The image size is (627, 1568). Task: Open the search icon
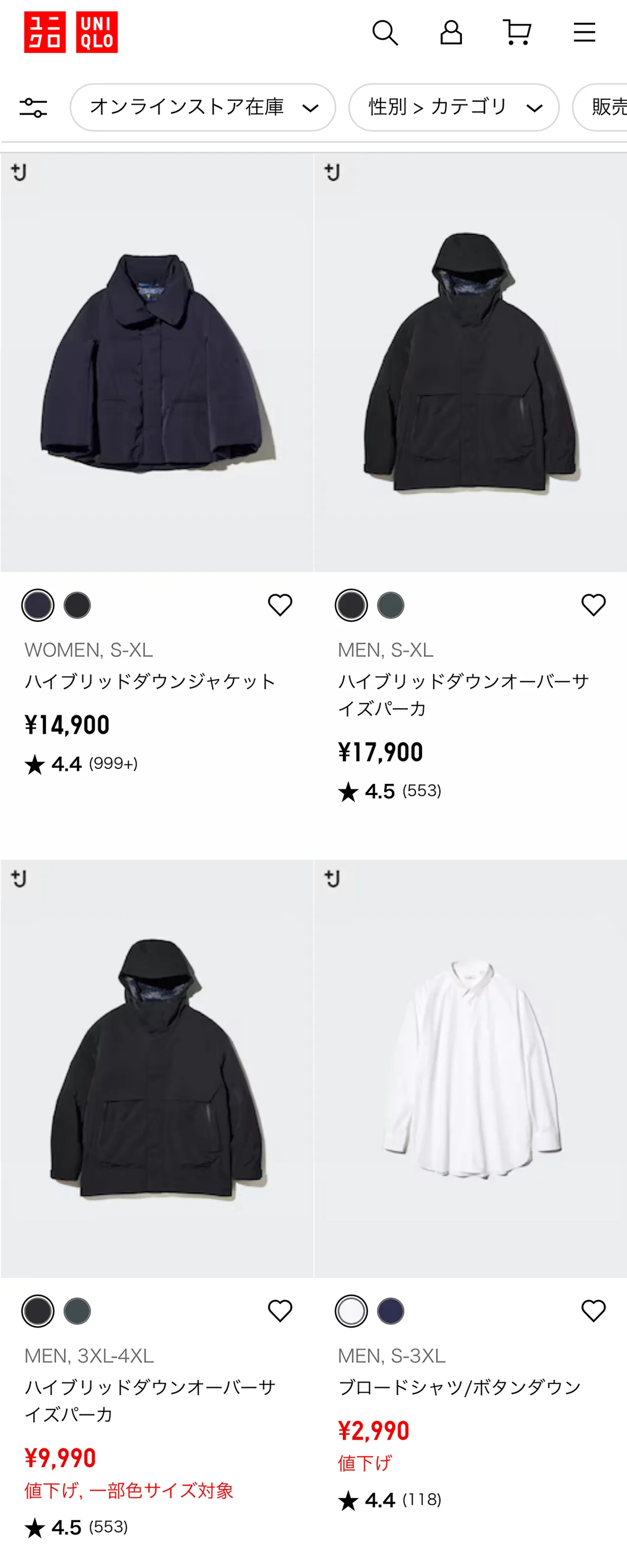[x=386, y=33]
